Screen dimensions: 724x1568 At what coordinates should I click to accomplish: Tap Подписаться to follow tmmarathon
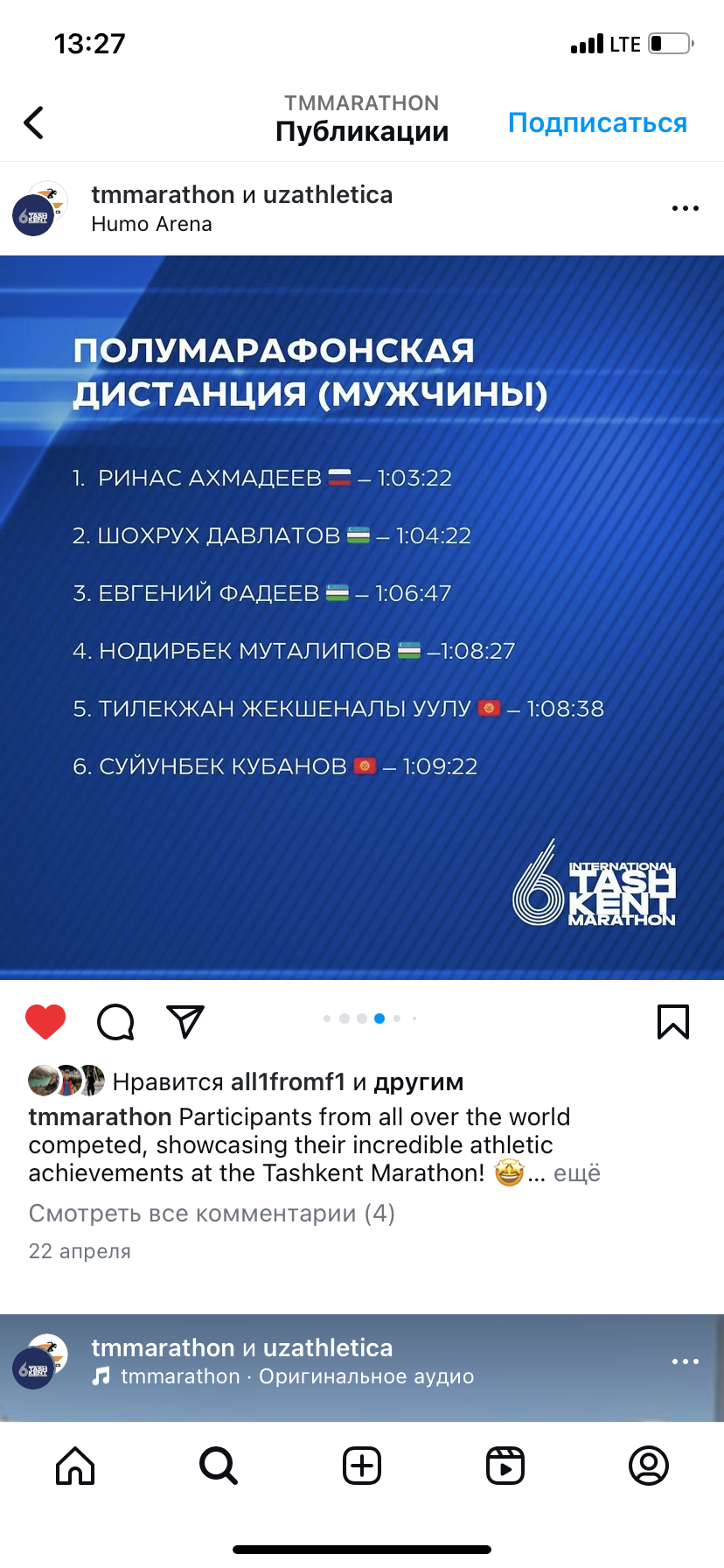[597, 123]
